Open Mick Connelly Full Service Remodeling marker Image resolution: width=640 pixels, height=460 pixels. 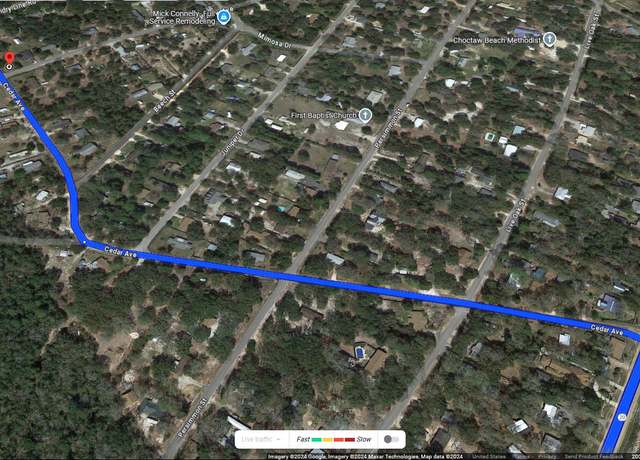223,17
